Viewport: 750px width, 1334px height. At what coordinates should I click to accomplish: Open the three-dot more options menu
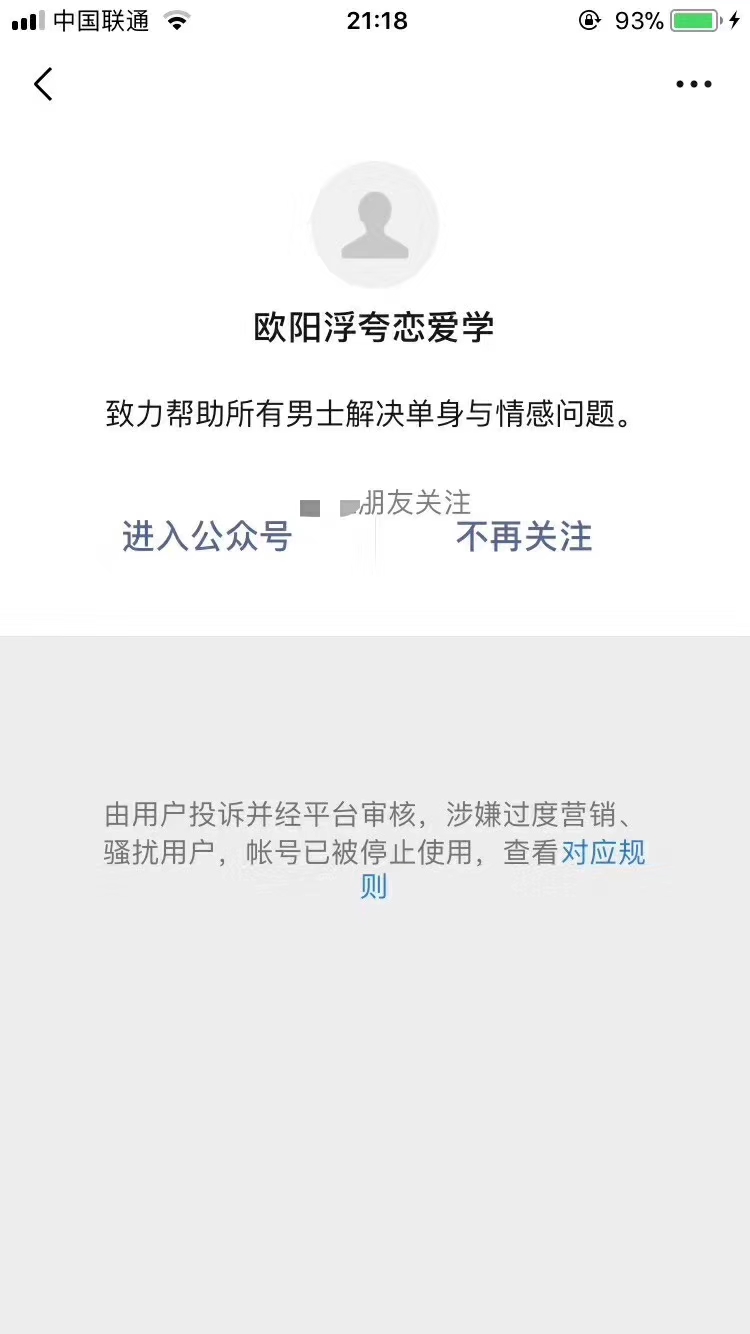point(693,85)
